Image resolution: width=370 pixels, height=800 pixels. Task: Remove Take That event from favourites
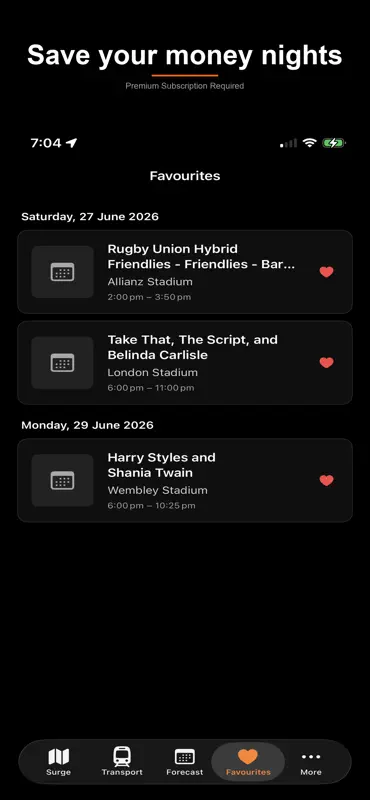pyautogui.click(x=327, y=363)
